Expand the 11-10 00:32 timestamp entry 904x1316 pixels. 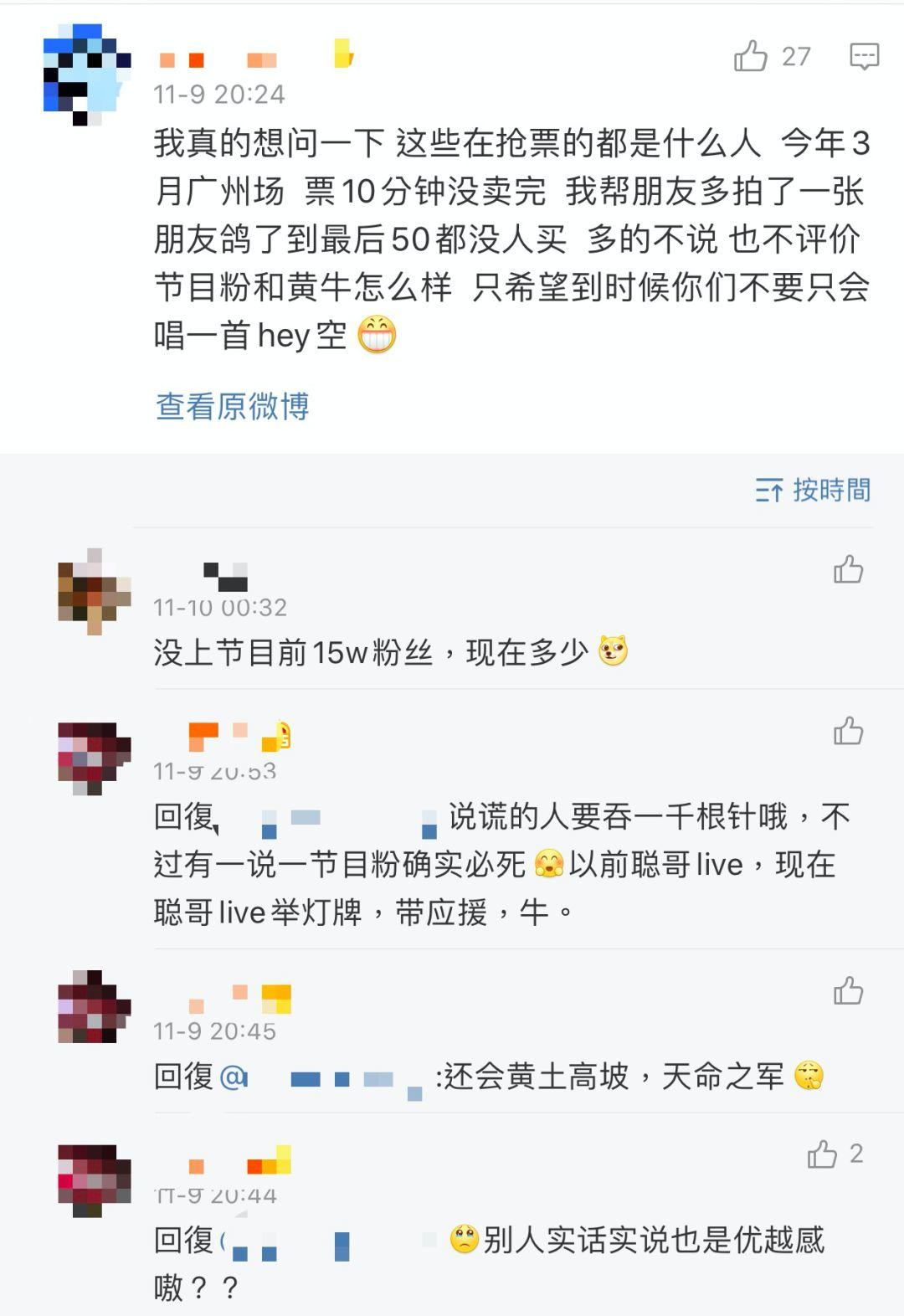[220, 609]
